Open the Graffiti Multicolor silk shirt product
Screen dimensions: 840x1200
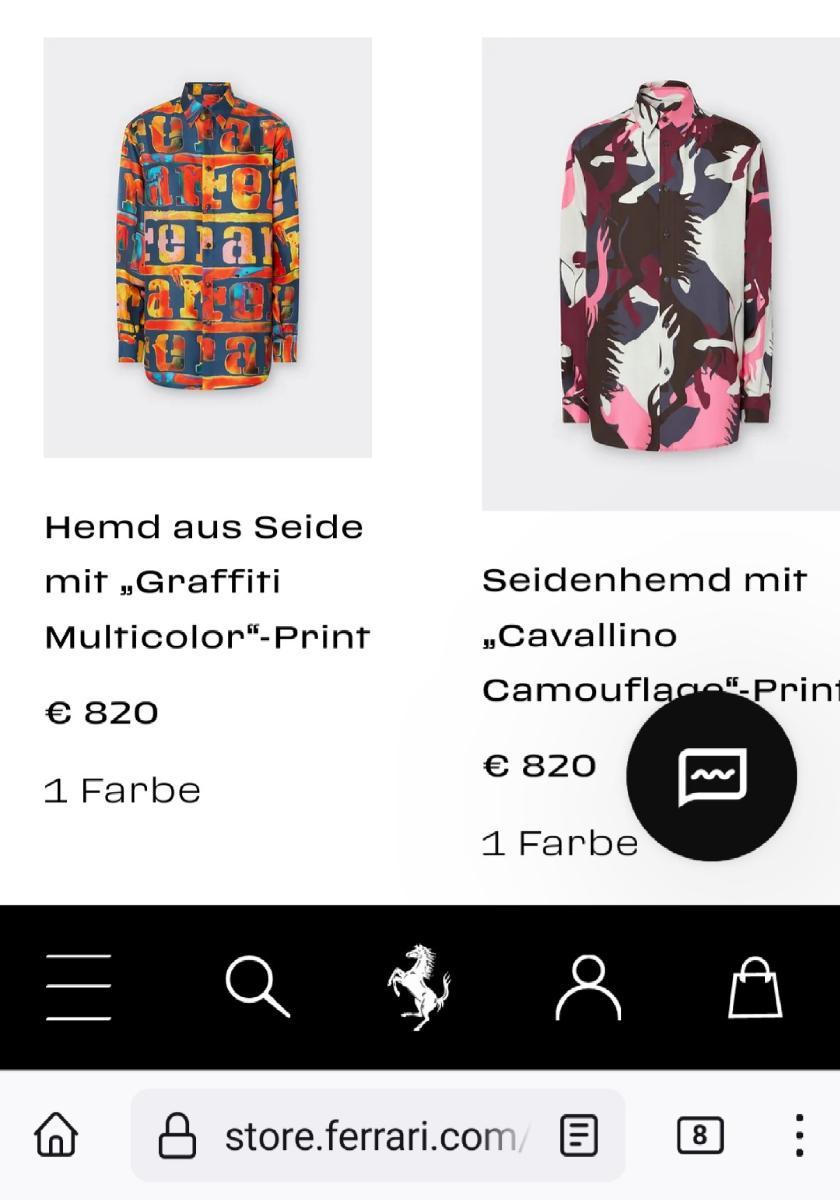click(x=207, y=247)
